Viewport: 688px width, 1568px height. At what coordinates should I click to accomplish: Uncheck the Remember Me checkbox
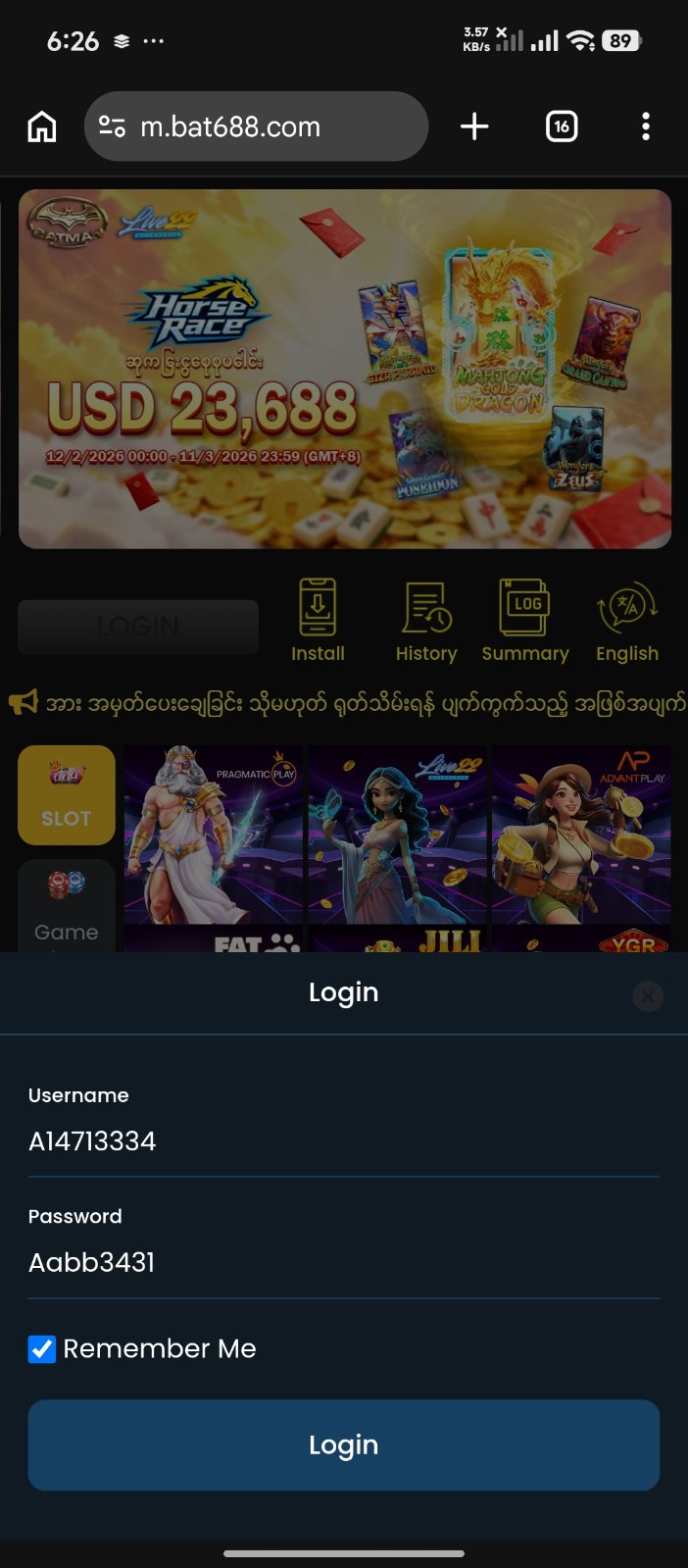(42, 1349)
